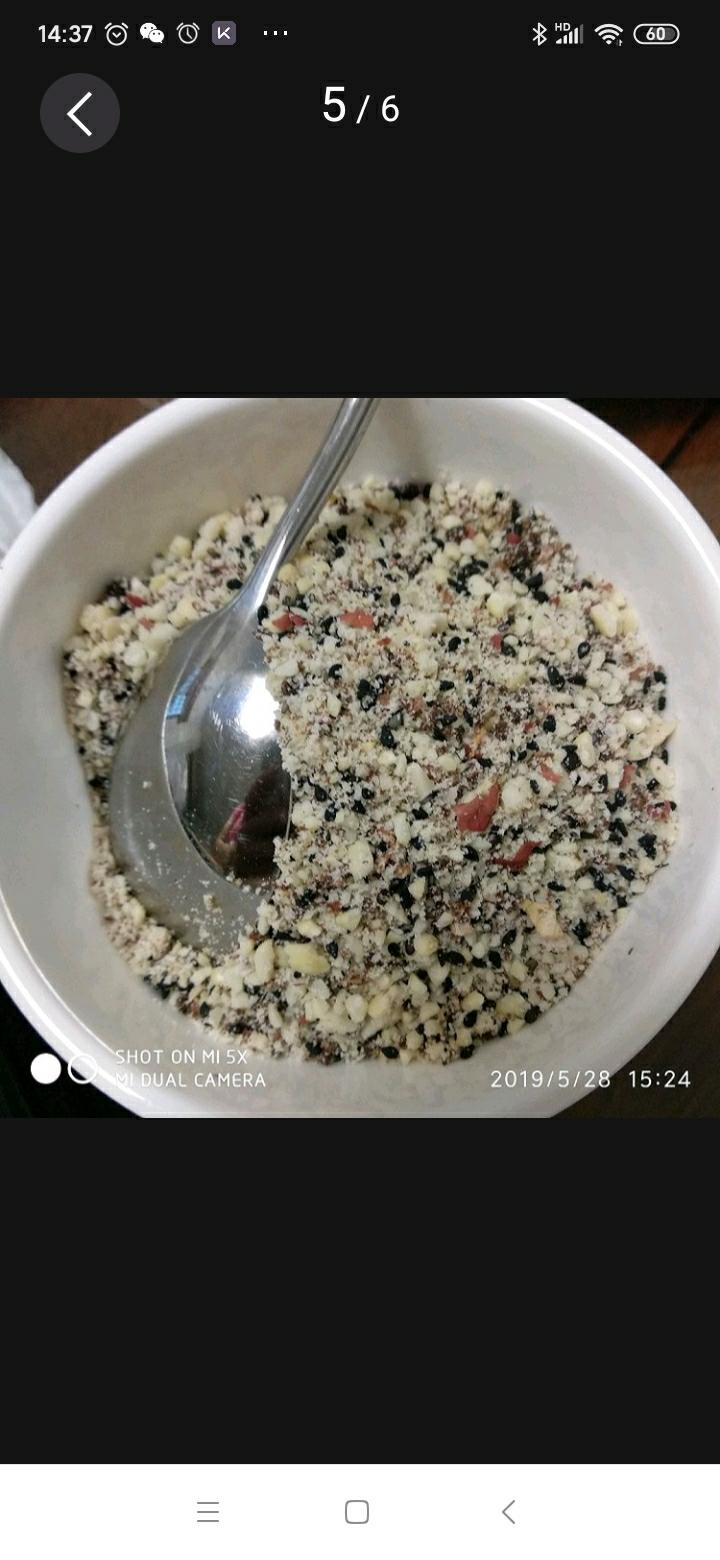Go back from the photo viewer
Image resolution: width=720 pixels, height=1560 pixels.
[x=80, y=113]
